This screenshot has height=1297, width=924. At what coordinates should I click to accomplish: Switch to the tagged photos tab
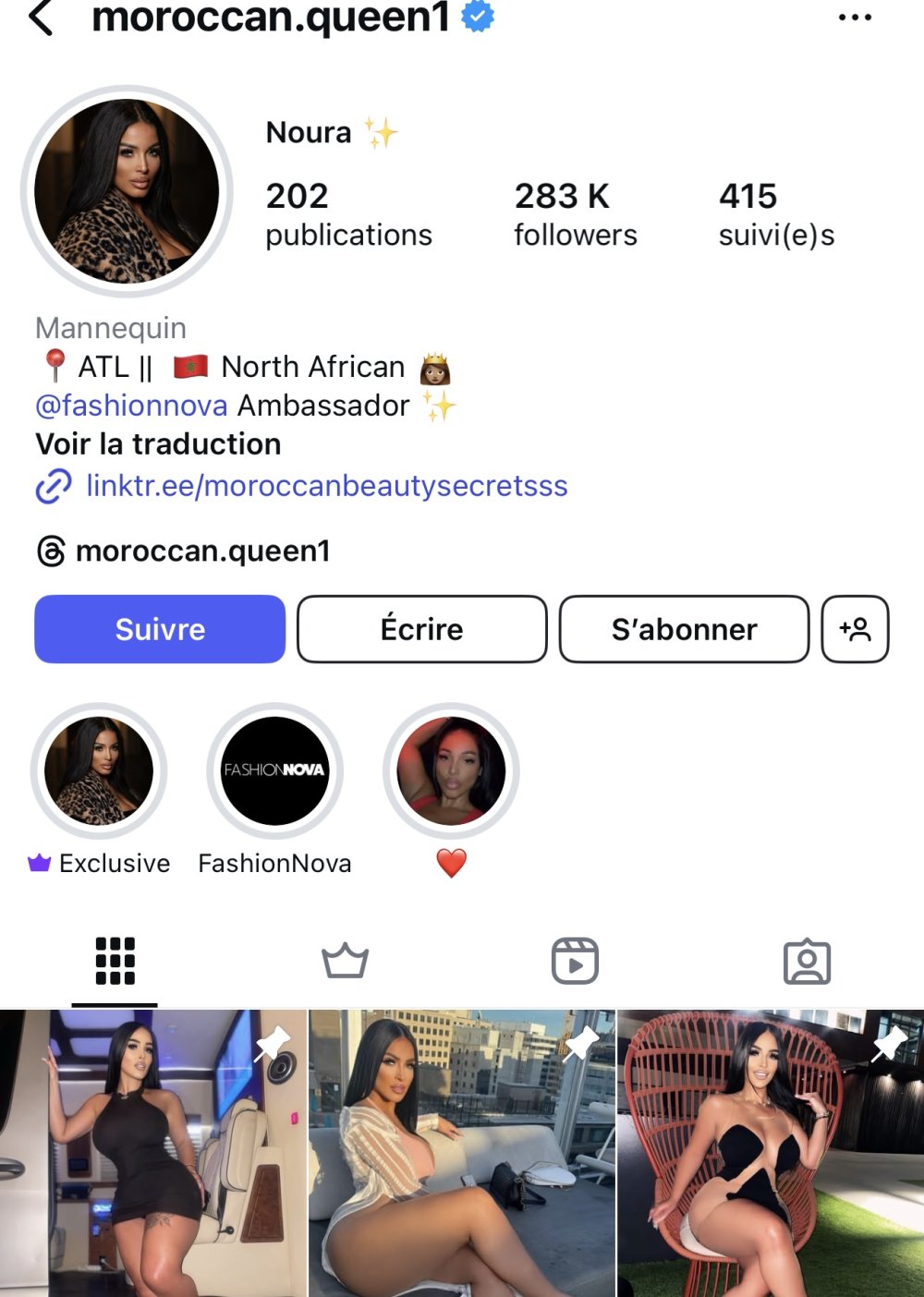807,961
